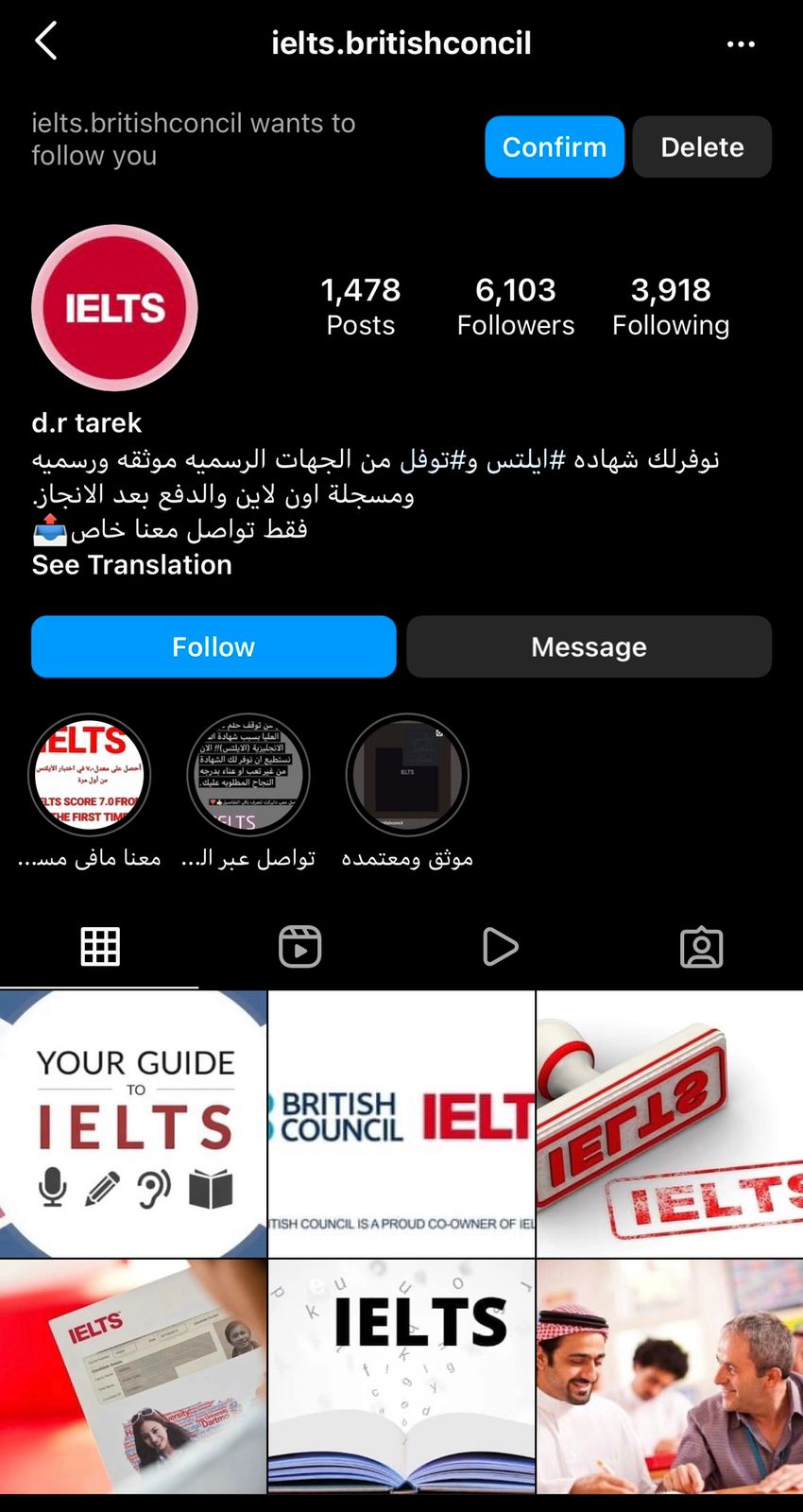Tap See Translation under the bio
Screen dimensions: 803x1512
coord(132,565)
